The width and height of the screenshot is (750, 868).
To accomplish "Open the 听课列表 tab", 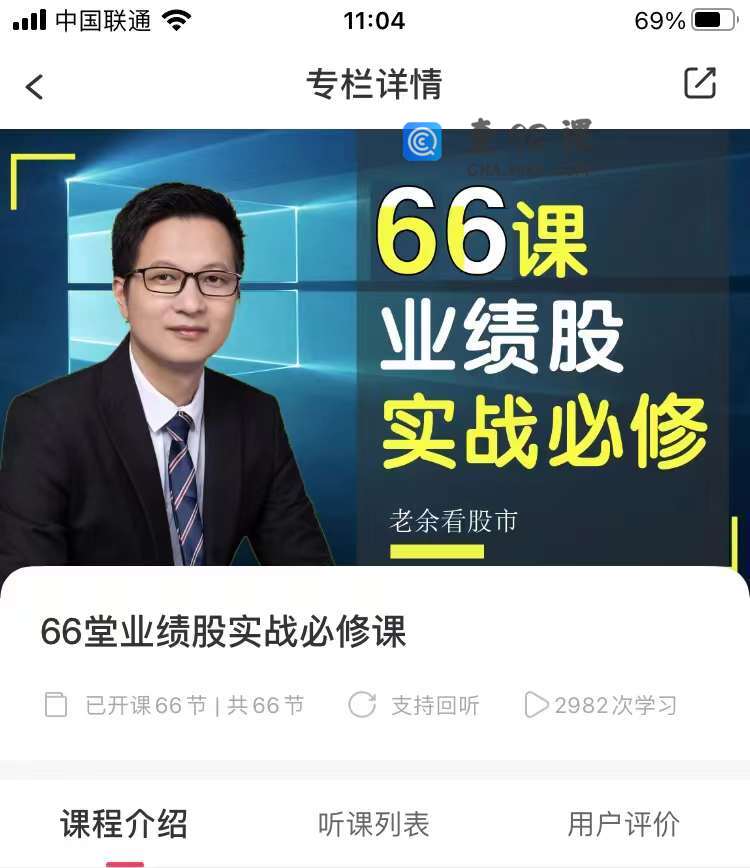I will tap(373, 825).
